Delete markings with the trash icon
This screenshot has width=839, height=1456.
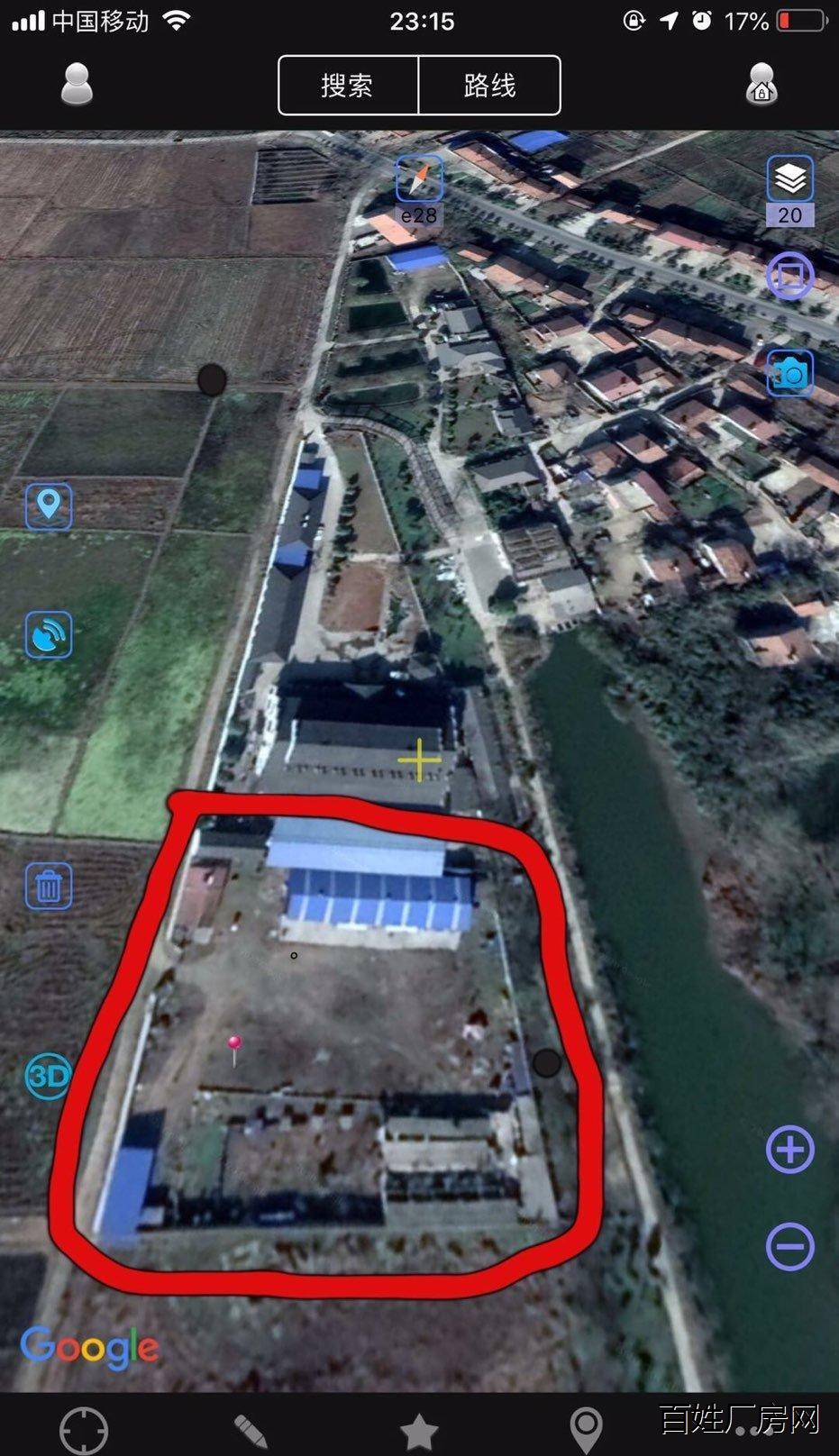click(49, 887)
